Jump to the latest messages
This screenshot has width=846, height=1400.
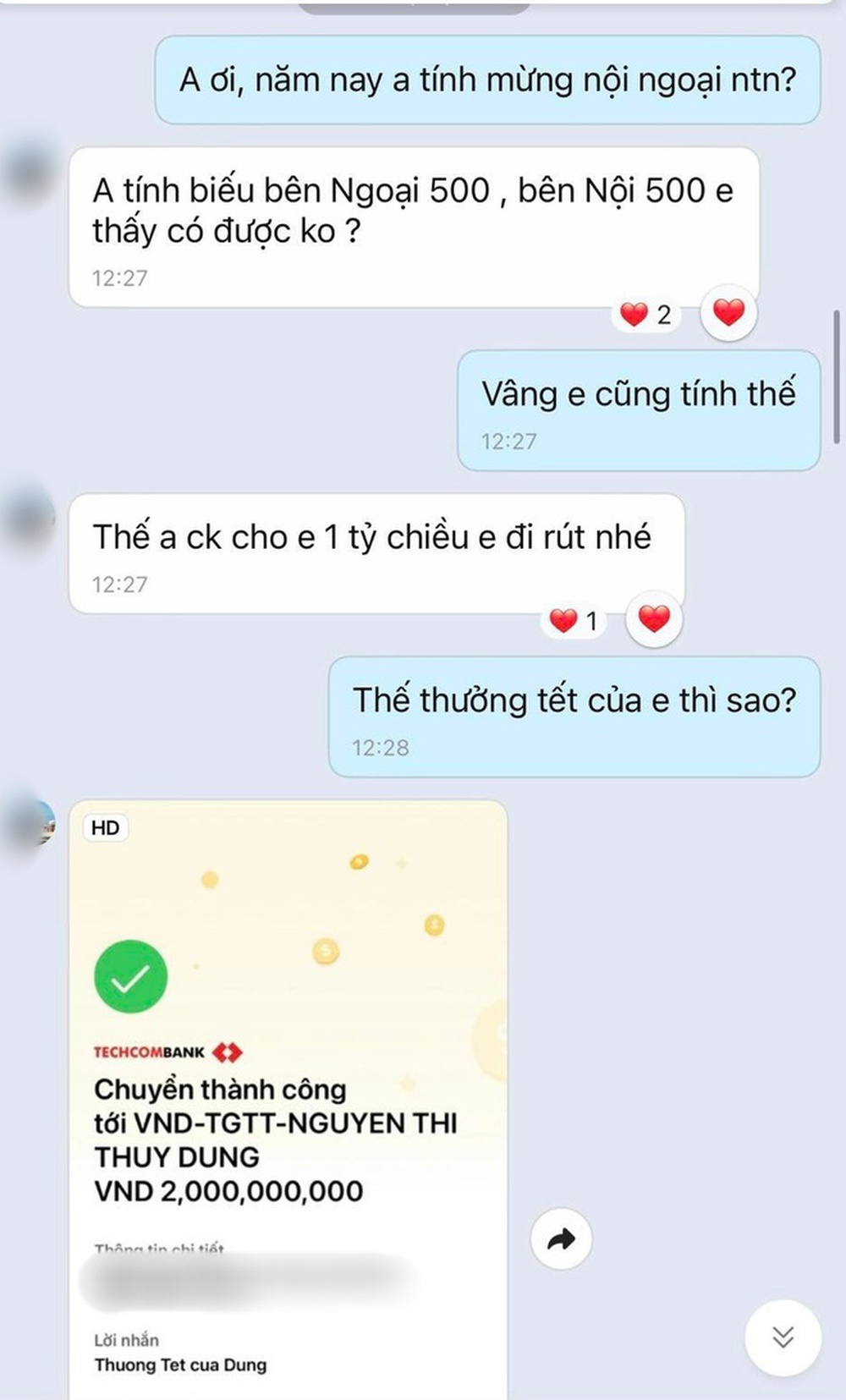click(783, 1337)
